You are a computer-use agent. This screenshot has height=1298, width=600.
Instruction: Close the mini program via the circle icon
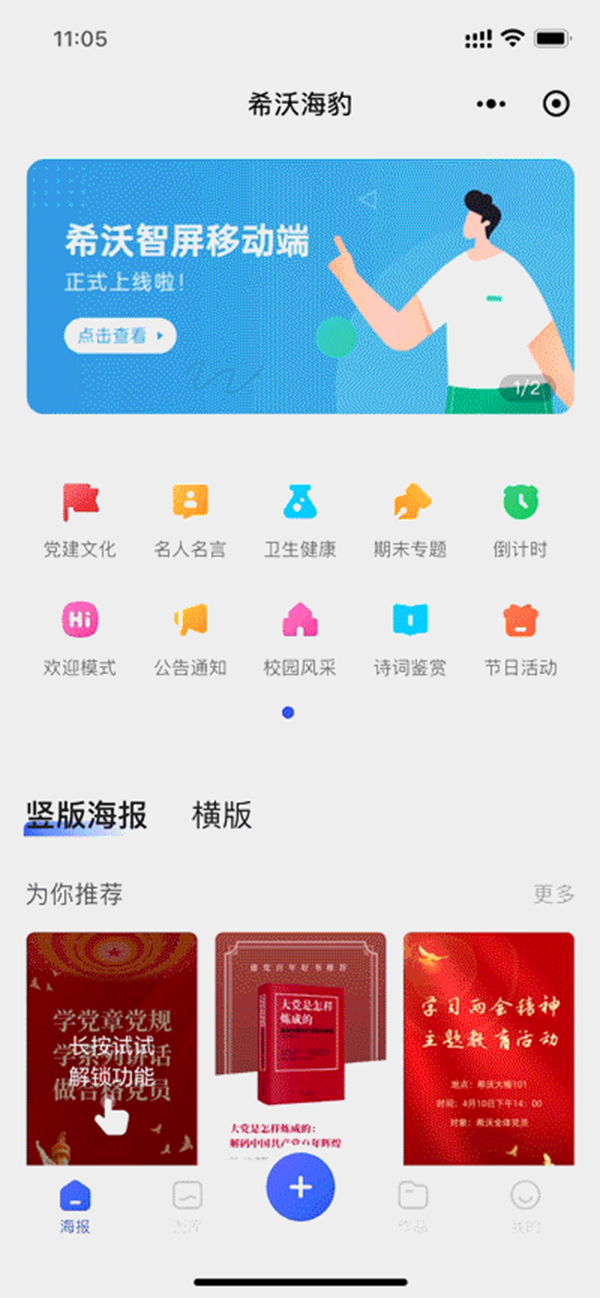click(556, 104)
